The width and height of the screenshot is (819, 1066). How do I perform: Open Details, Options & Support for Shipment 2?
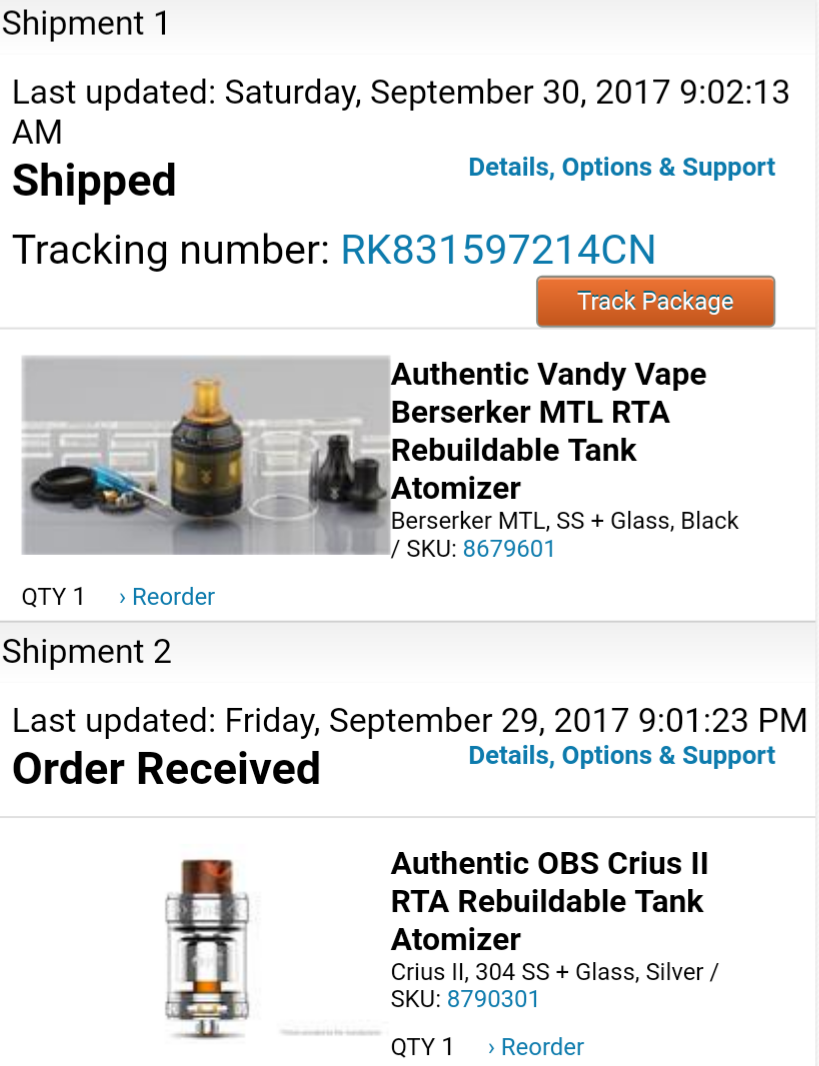point(621,756)
